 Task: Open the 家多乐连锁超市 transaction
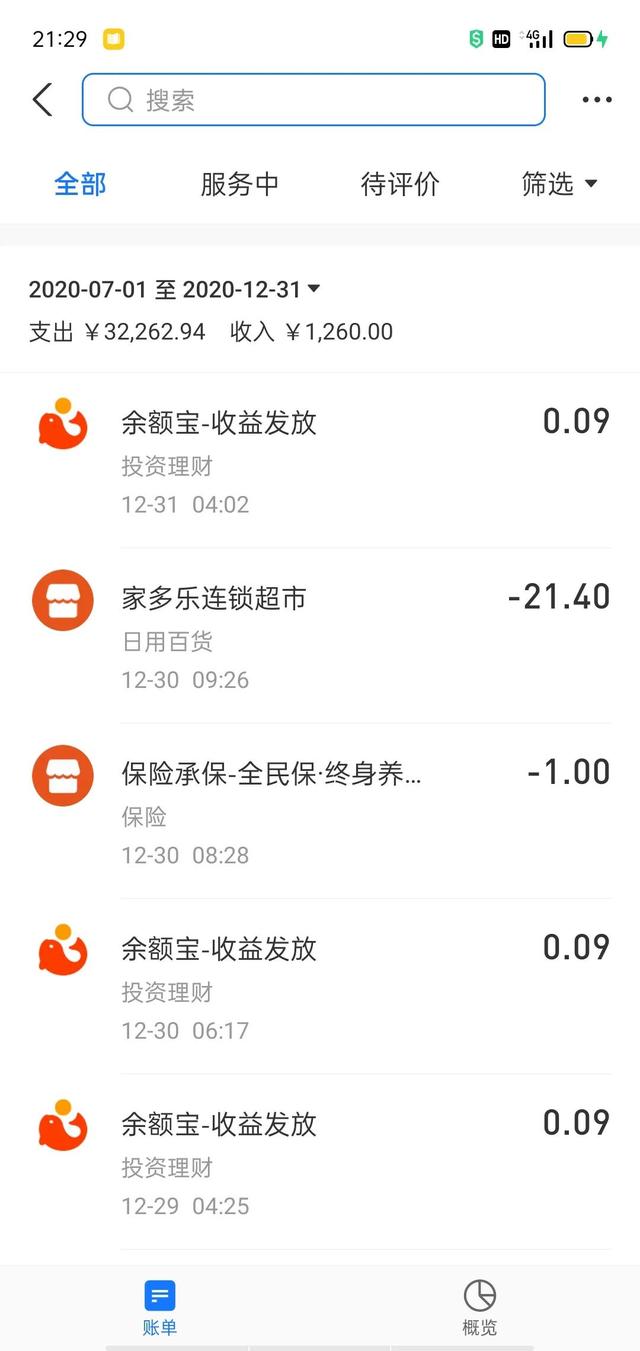(x=319, y=635)
